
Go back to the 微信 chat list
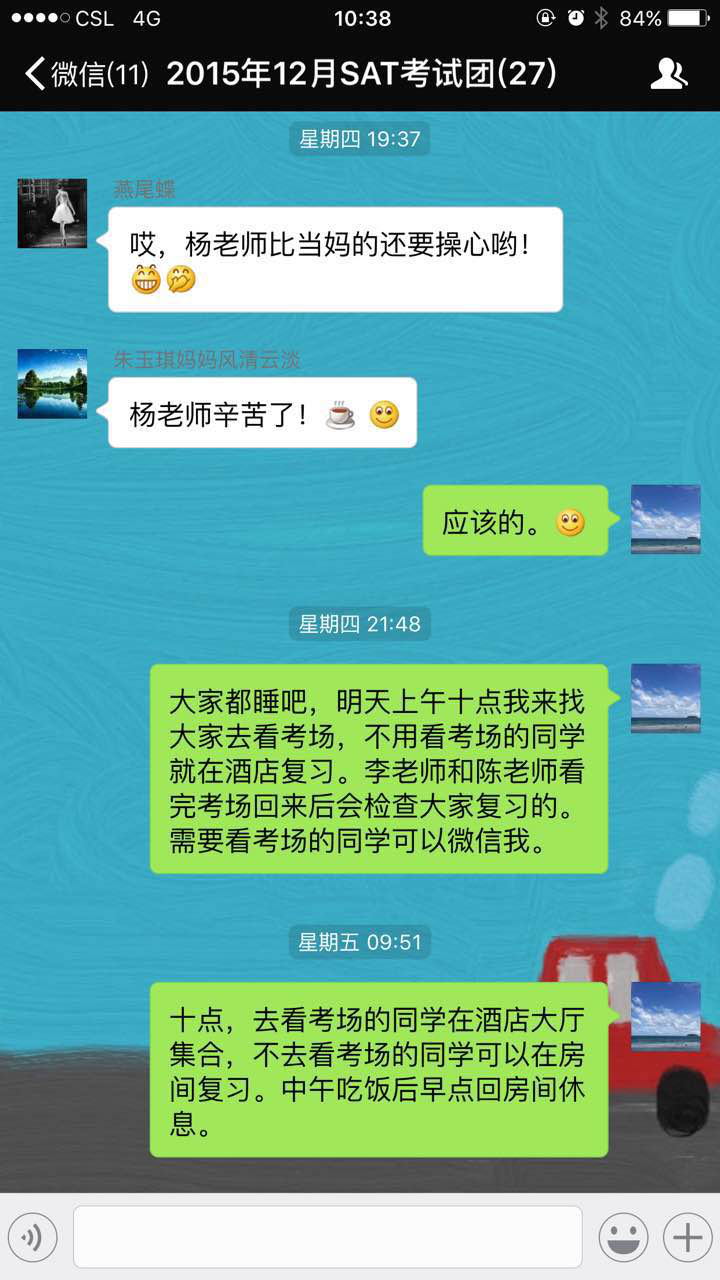tap(85, 74)
